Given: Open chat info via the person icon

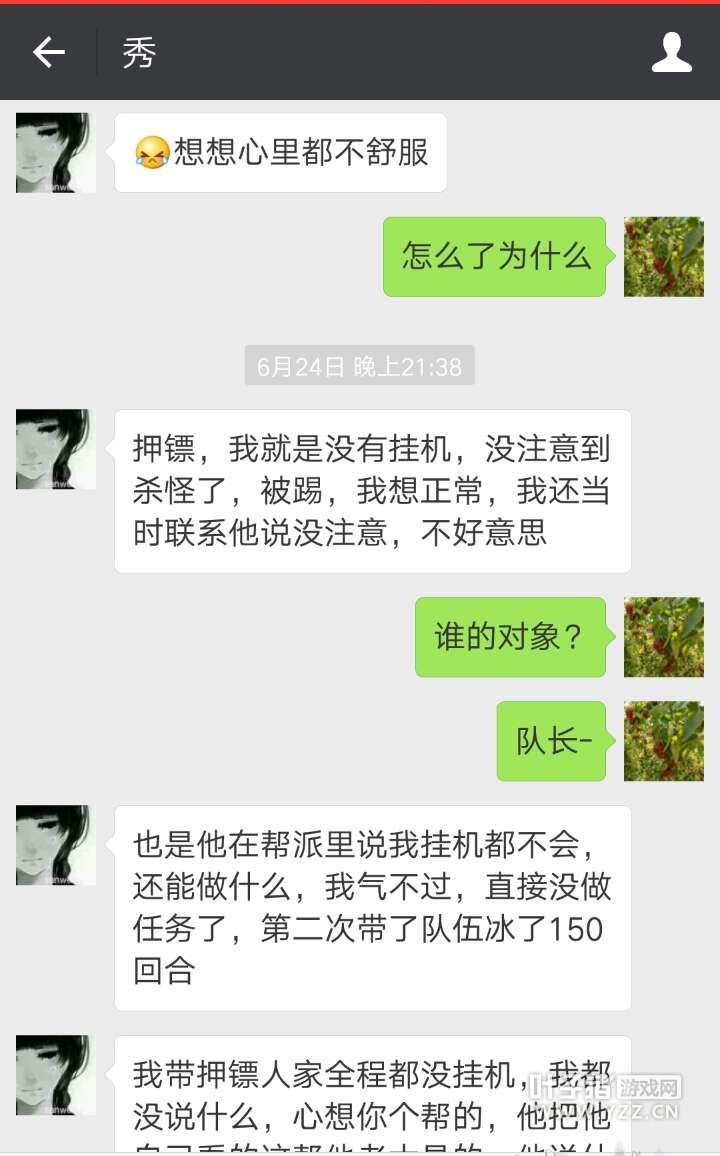Looking at the screenshot, I should tap(671, 52).
